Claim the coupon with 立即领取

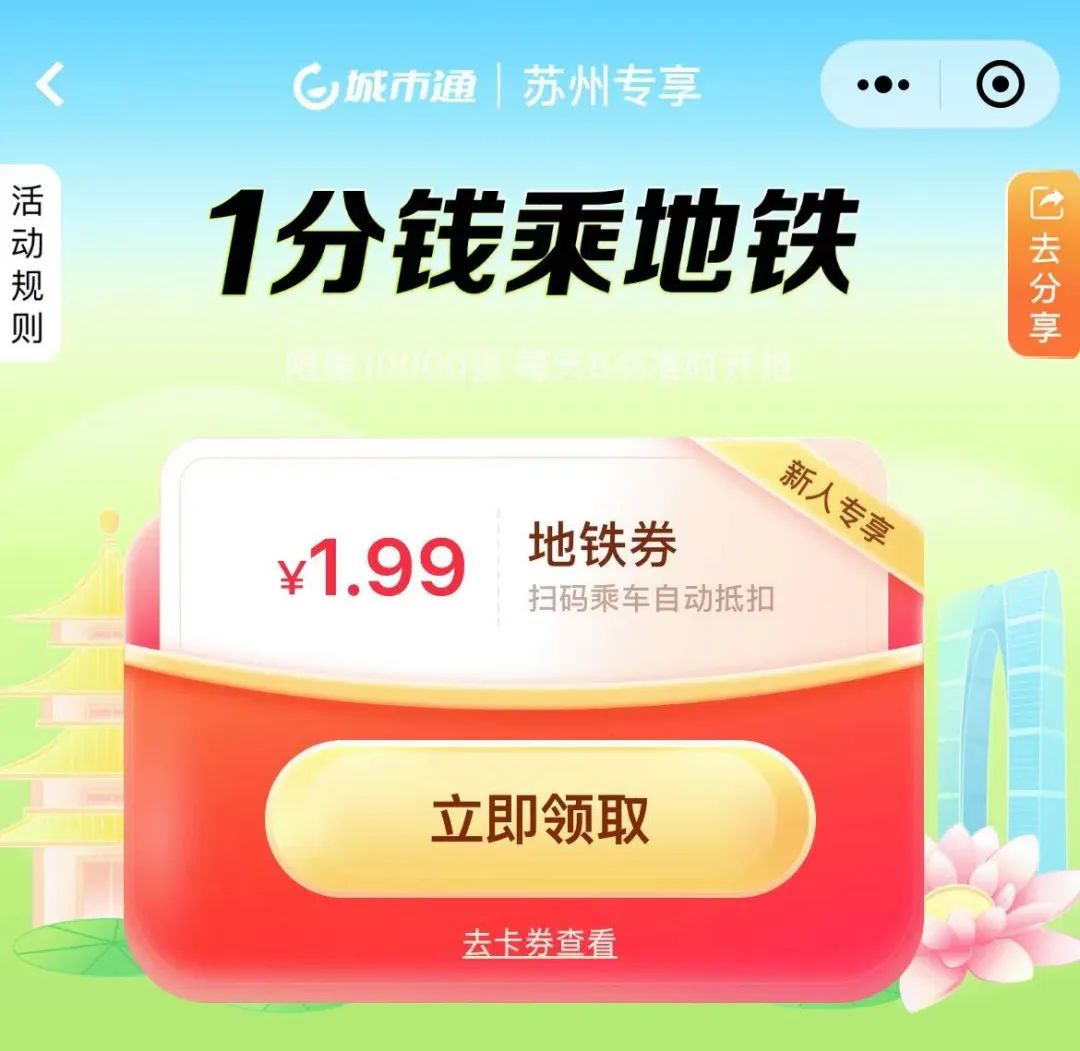coord(540,820)
